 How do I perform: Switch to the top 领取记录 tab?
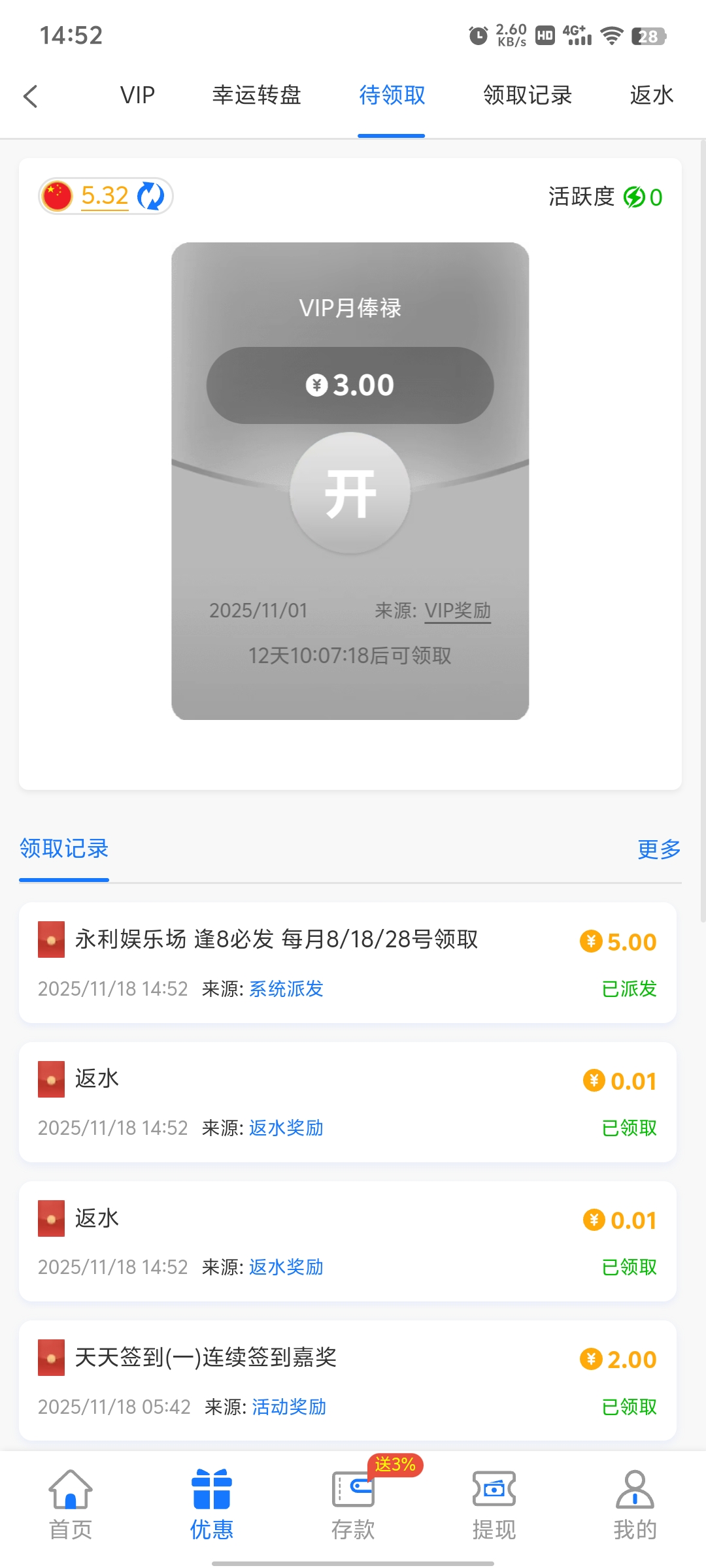tap(527, 95)
